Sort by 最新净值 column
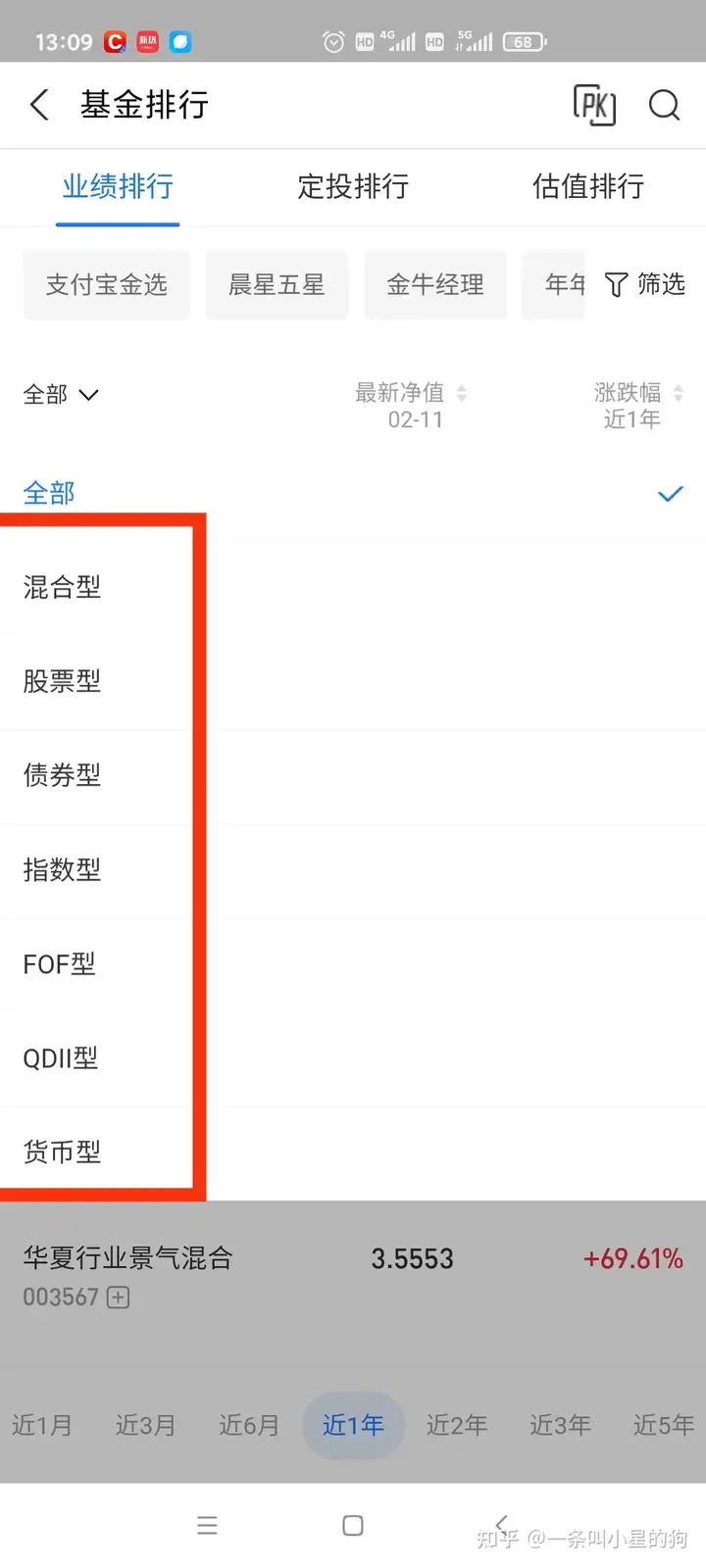This screenshot has width=706, height=1568. [411, 406]
